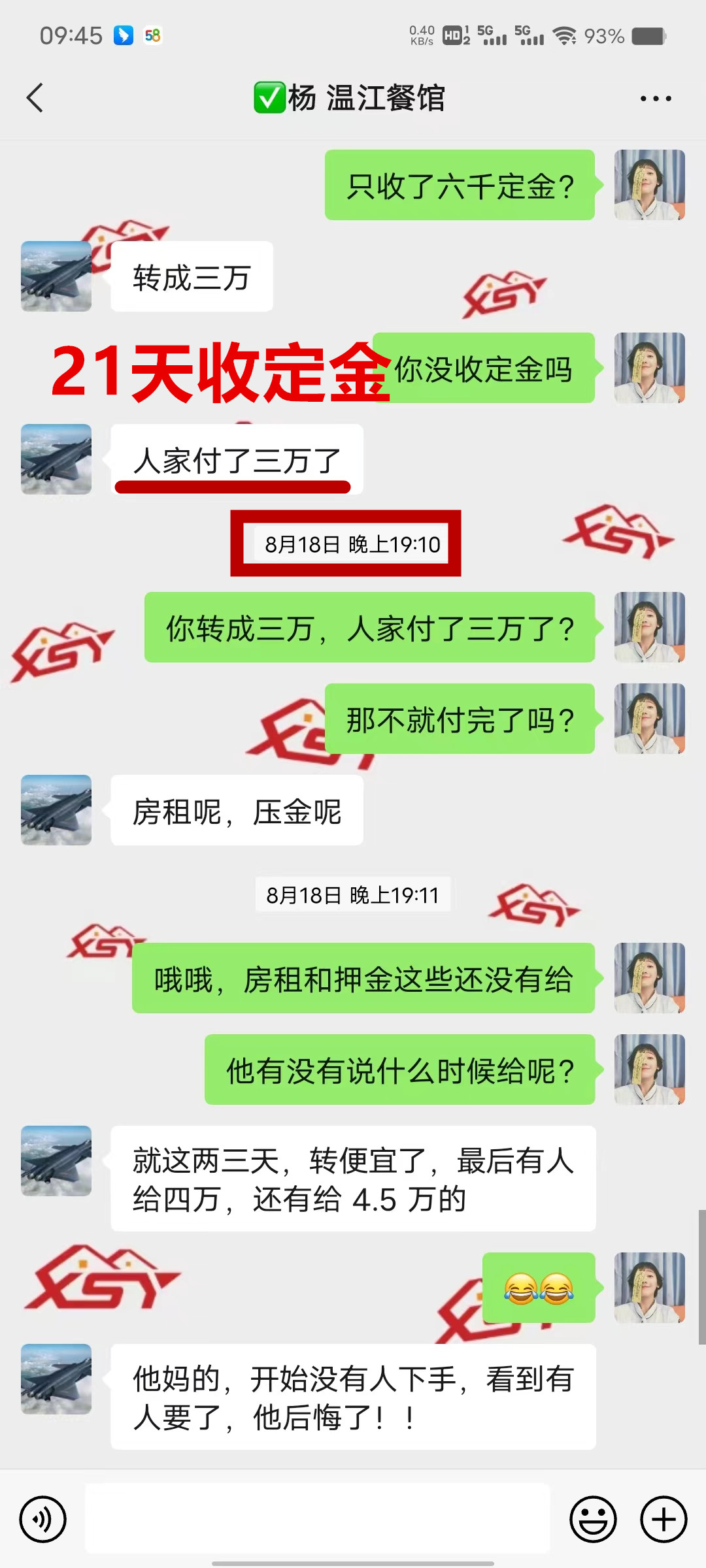
Task: Open jet avatar profile beside '转成三万'
Action: (56, 276)
